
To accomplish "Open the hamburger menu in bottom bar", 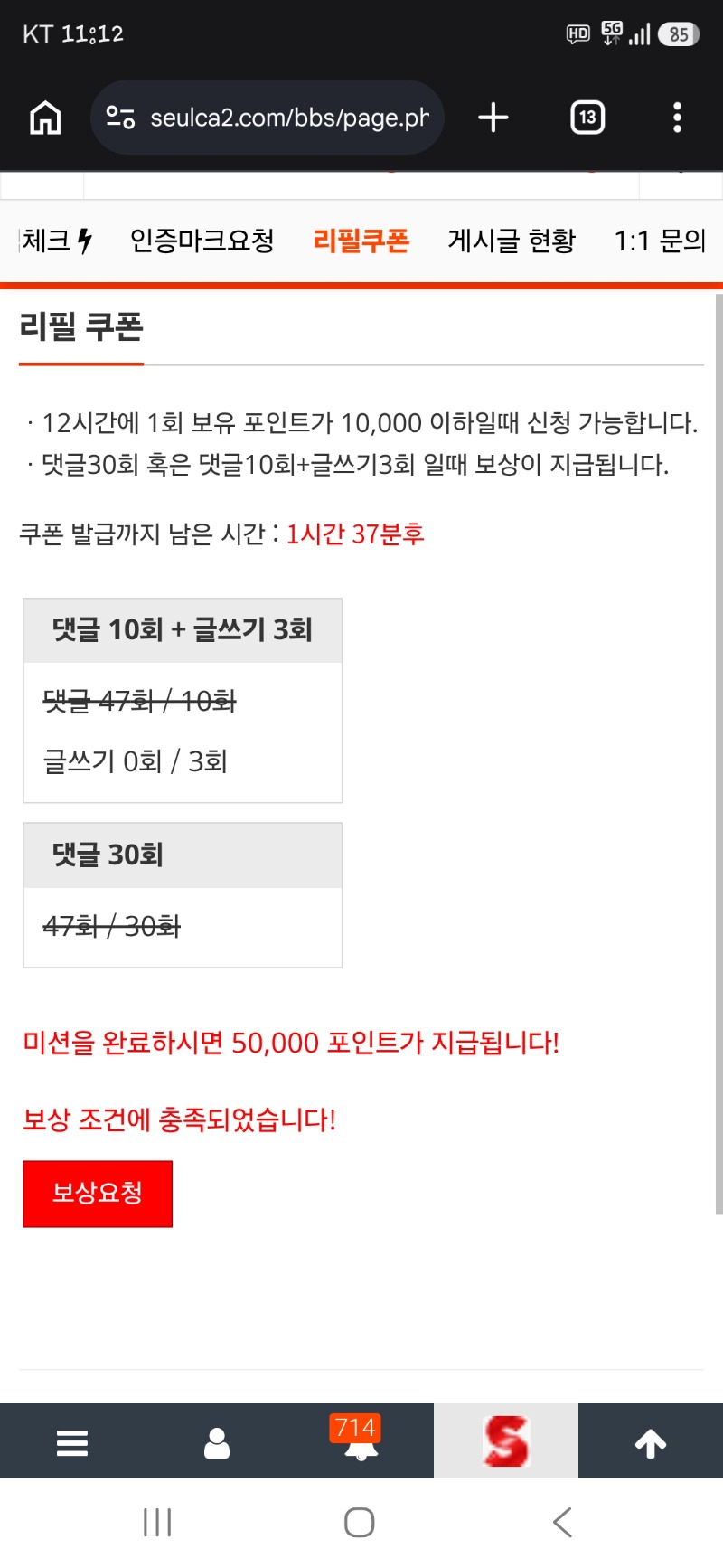I will coord(72,1442).
